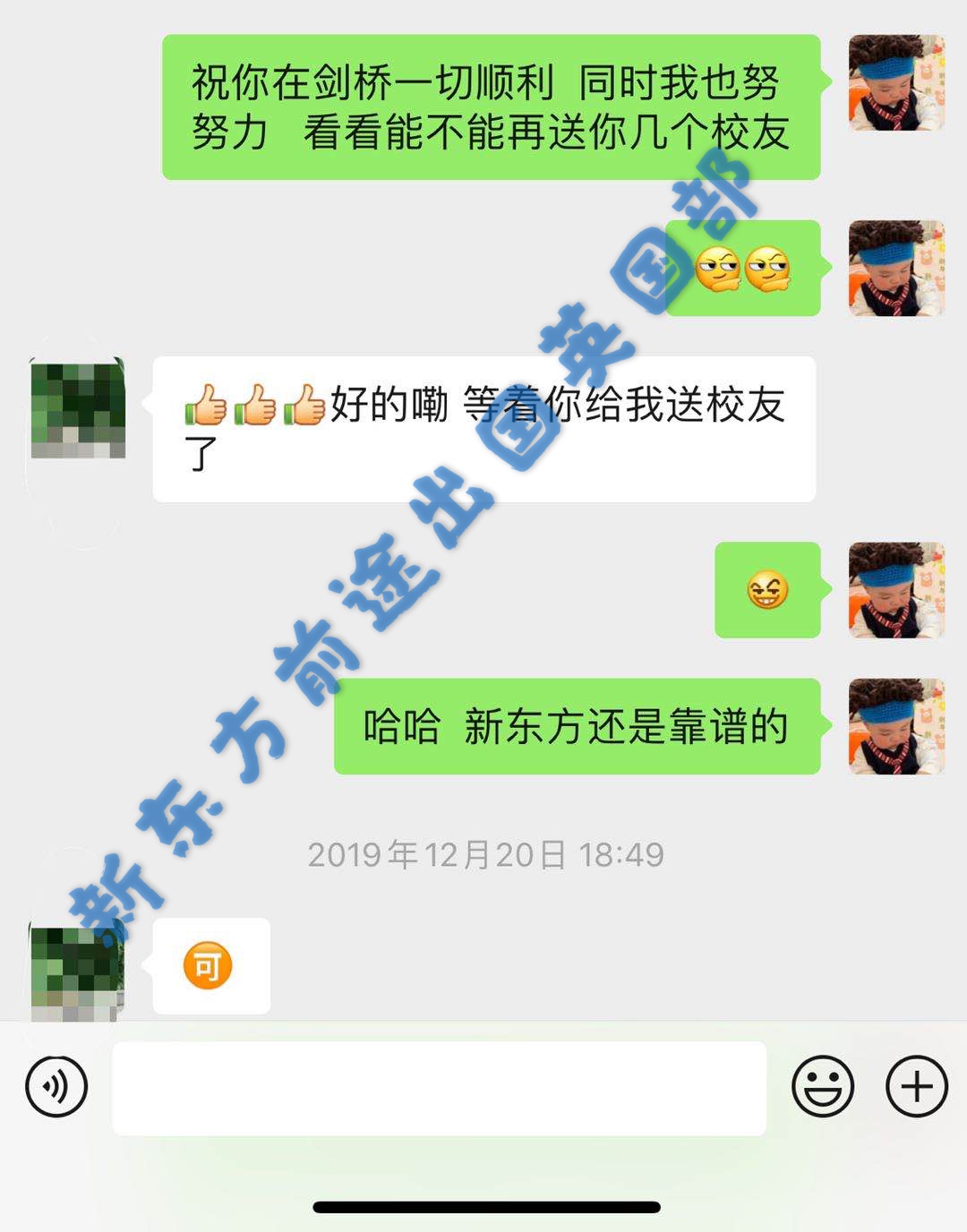Viewport: 967px width, 1232px height.
Task: Open the emoji sticker panel
Action: tap(822, 1087)
